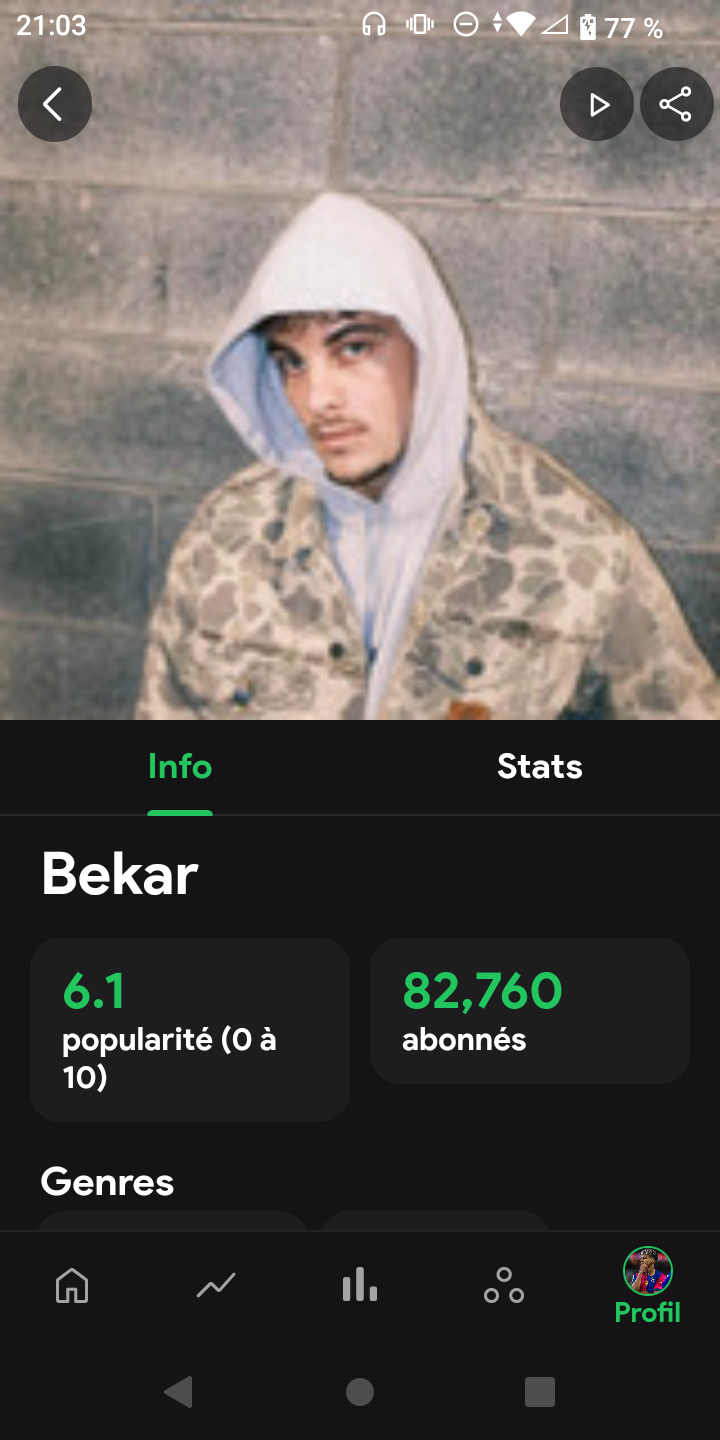
Task: Select the Info tab
Action: (x=180, y=767)
